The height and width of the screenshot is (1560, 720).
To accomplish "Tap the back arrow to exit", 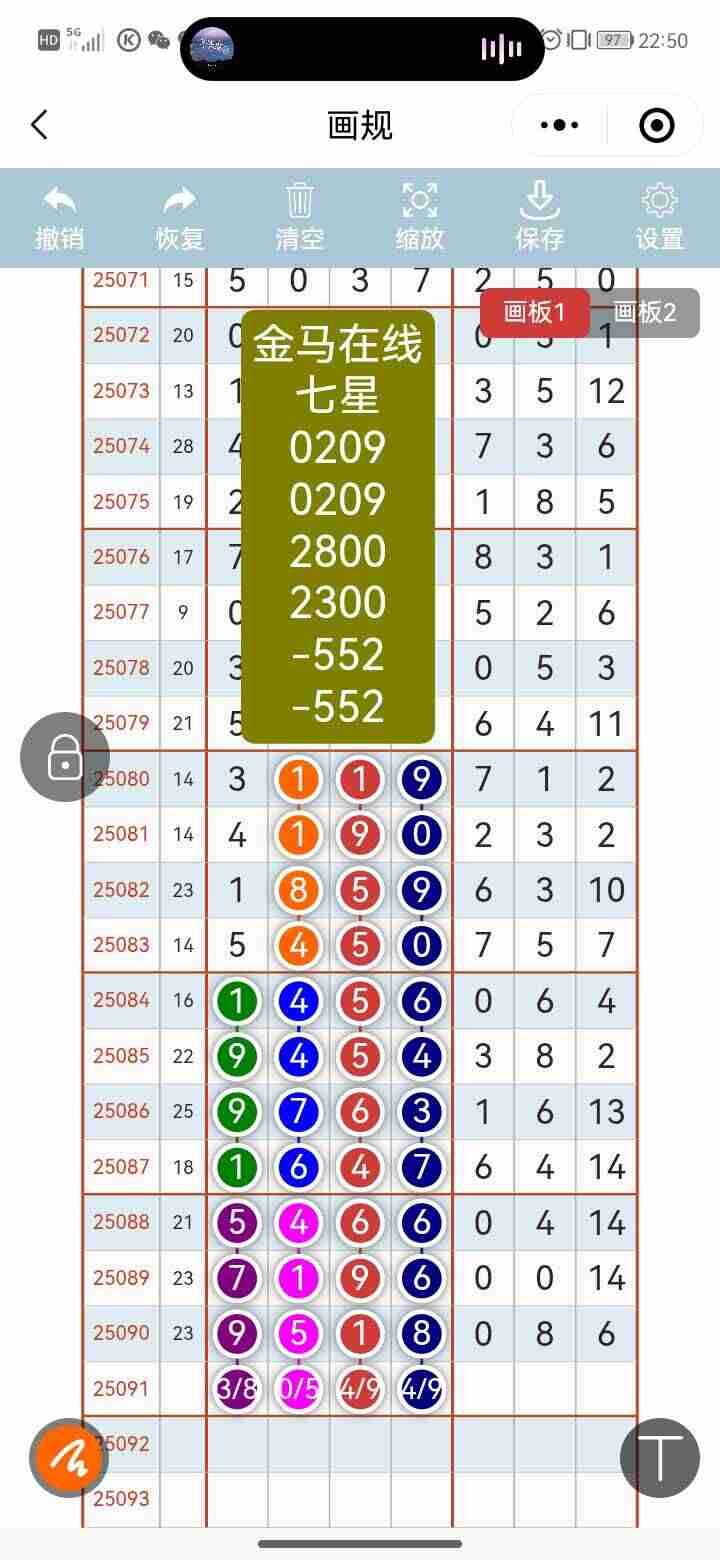I will click(x=40, y=124).
